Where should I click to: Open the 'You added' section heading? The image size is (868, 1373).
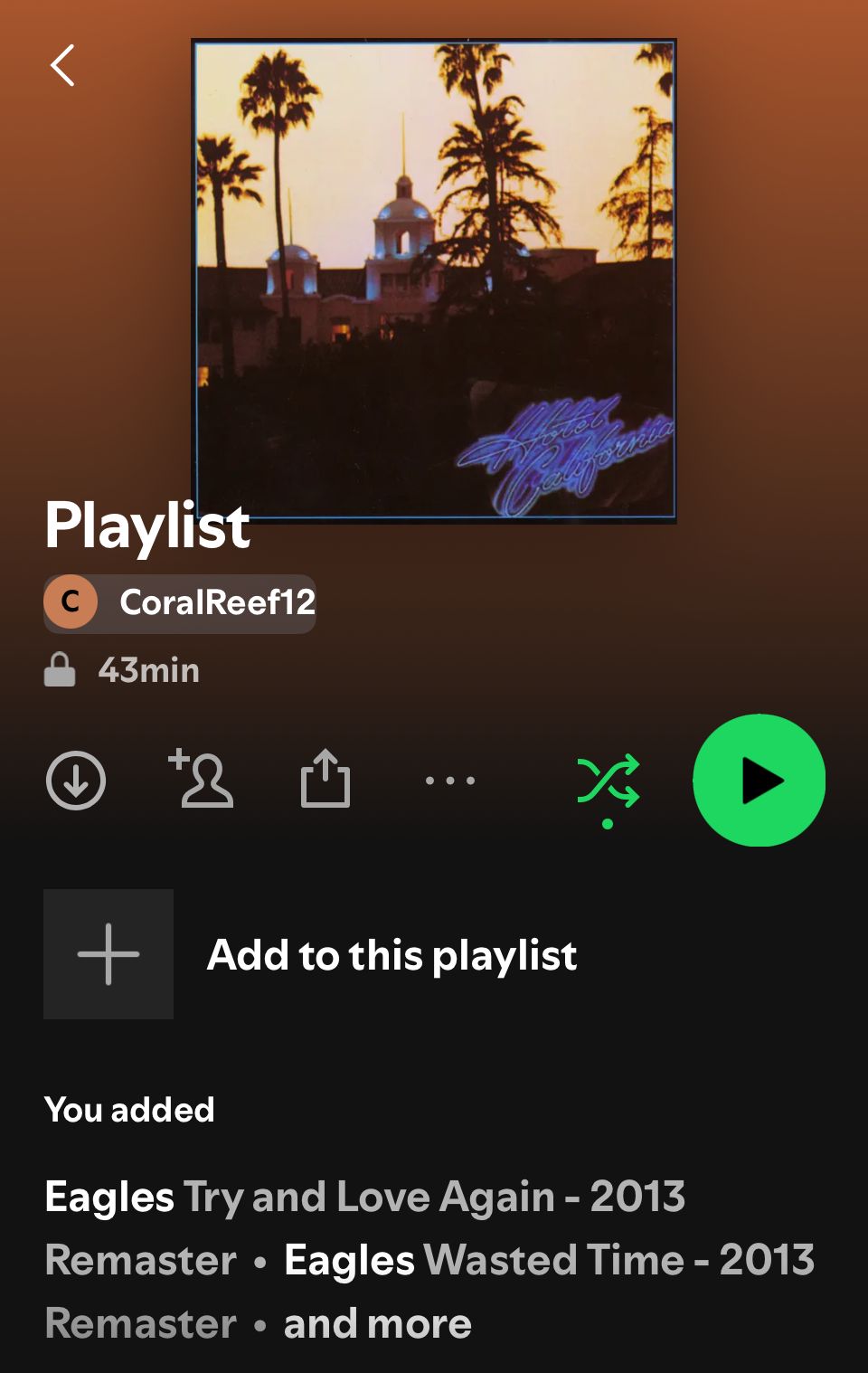point(129,1111)
